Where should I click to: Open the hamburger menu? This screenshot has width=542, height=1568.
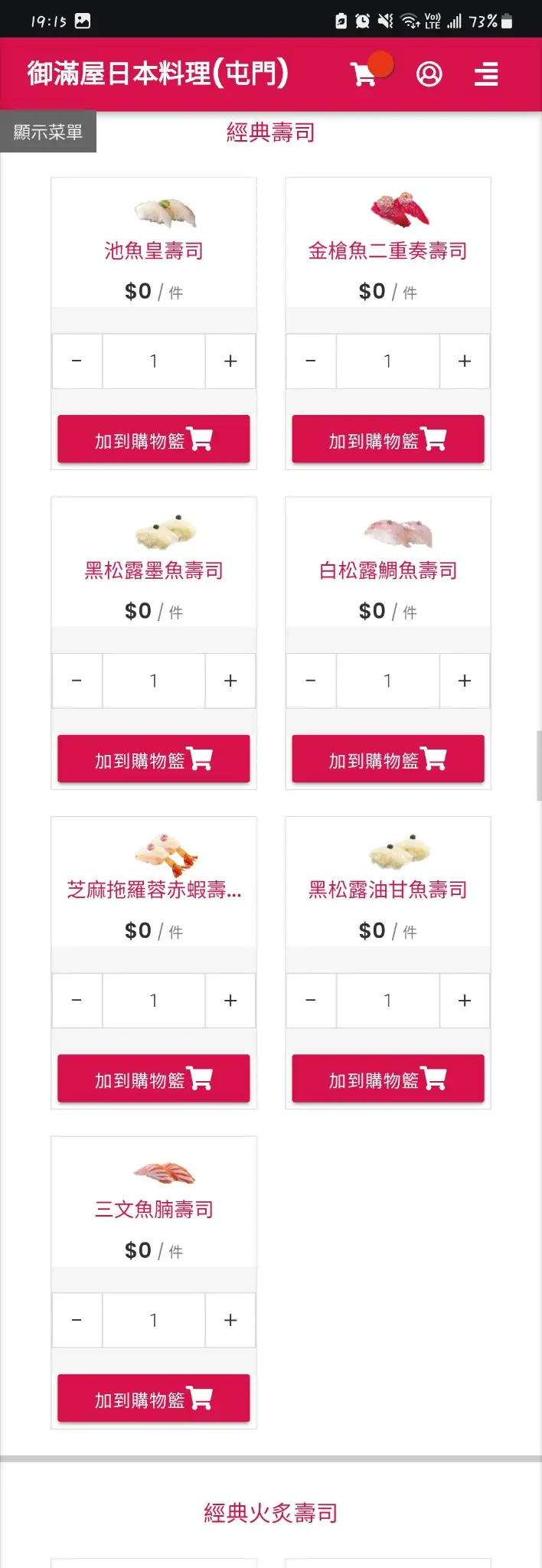coord(486,74)
